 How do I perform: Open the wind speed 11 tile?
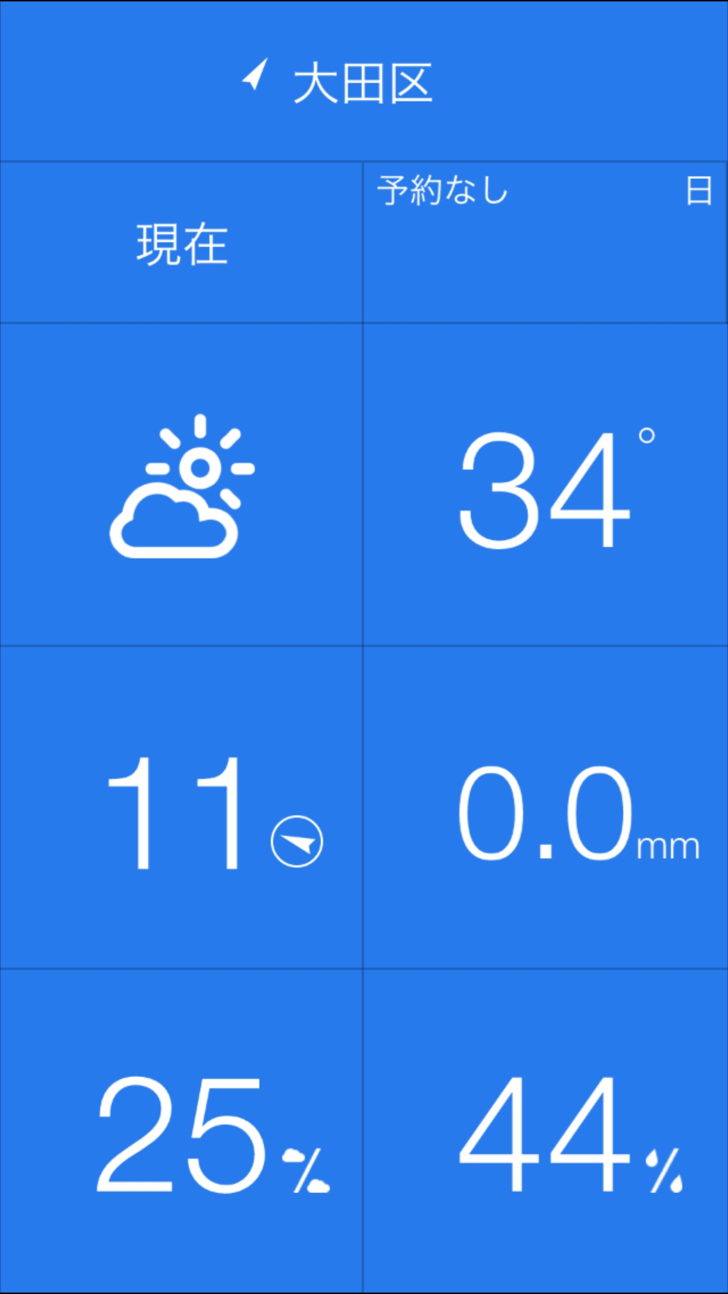181,807
